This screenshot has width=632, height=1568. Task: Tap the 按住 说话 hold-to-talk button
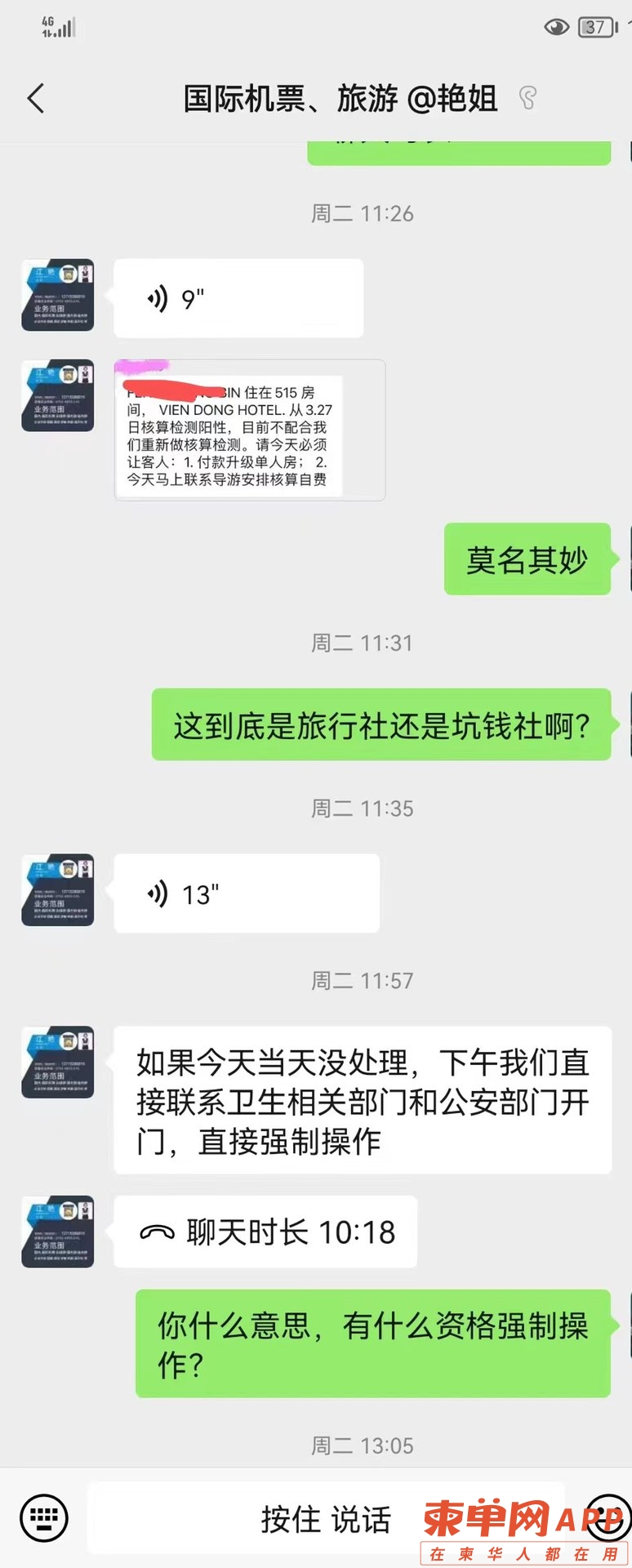(x=325, y=1519)
